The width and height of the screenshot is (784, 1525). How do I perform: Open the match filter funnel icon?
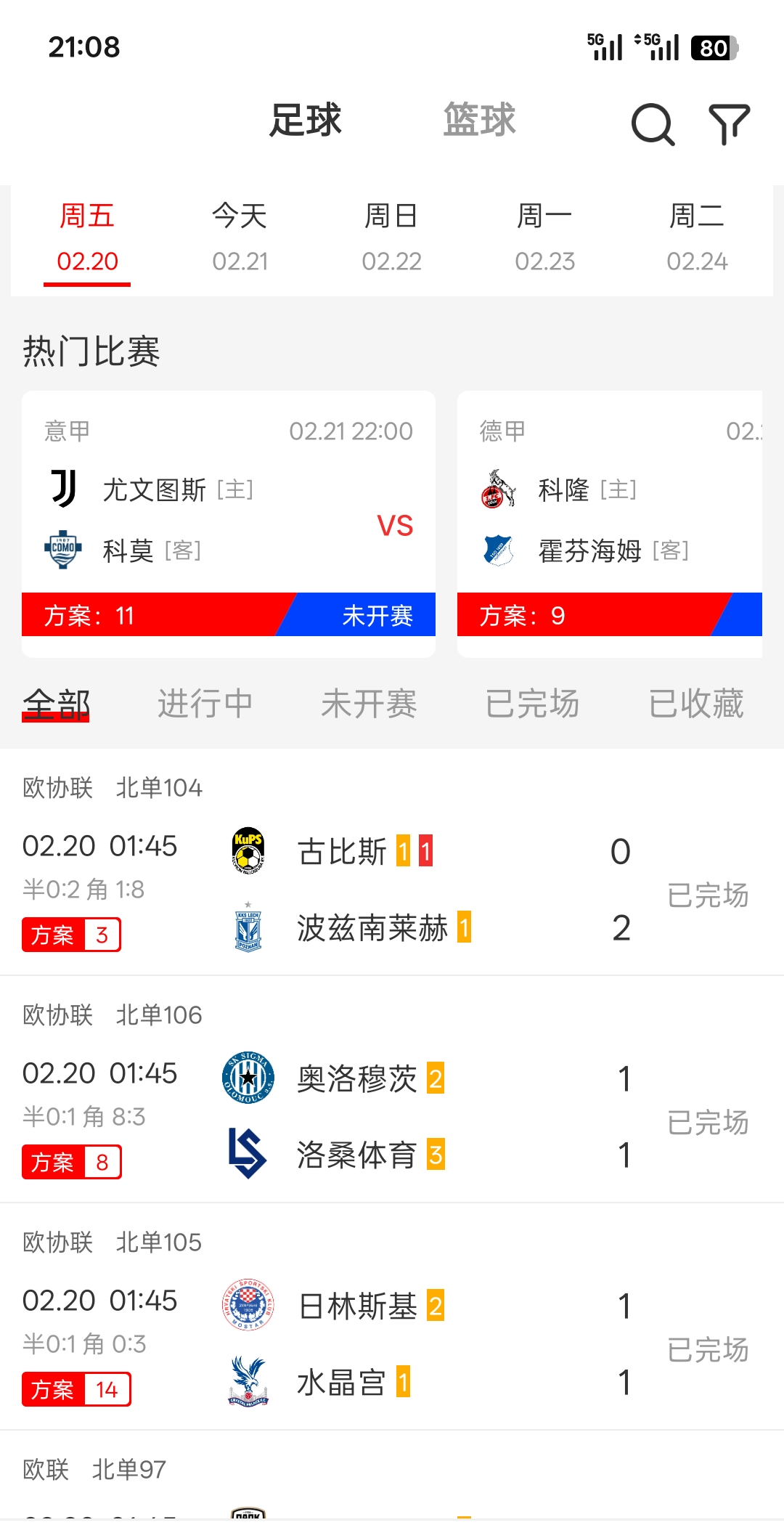(x=730, y=123)
